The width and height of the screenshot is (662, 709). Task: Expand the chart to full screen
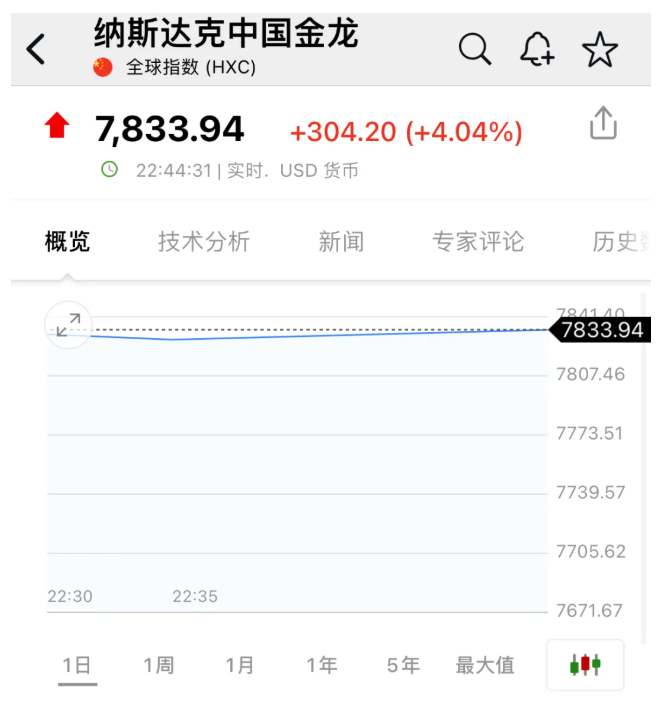[x=69, y=324]
